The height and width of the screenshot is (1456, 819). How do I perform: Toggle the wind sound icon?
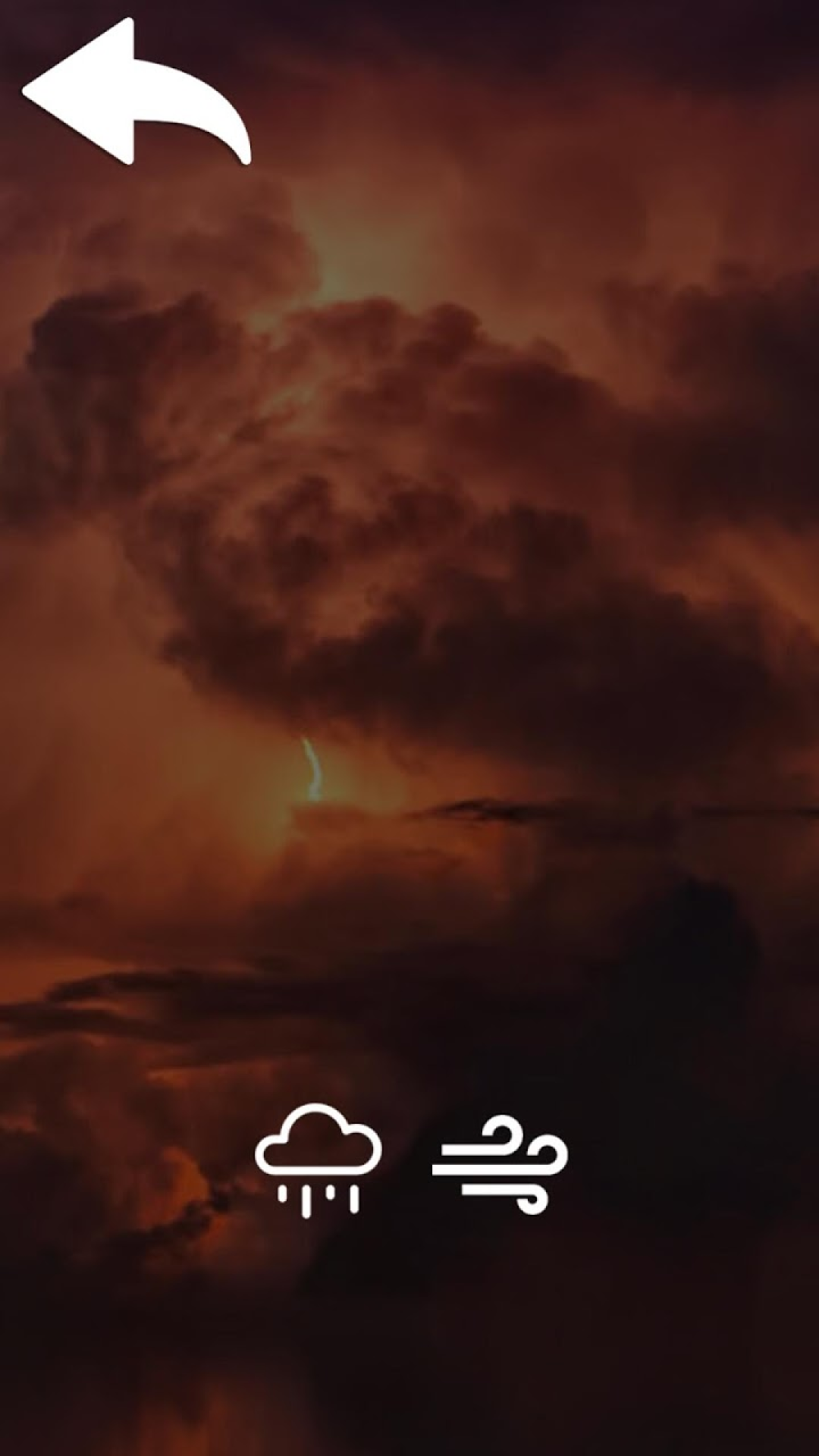point(500,1163)
